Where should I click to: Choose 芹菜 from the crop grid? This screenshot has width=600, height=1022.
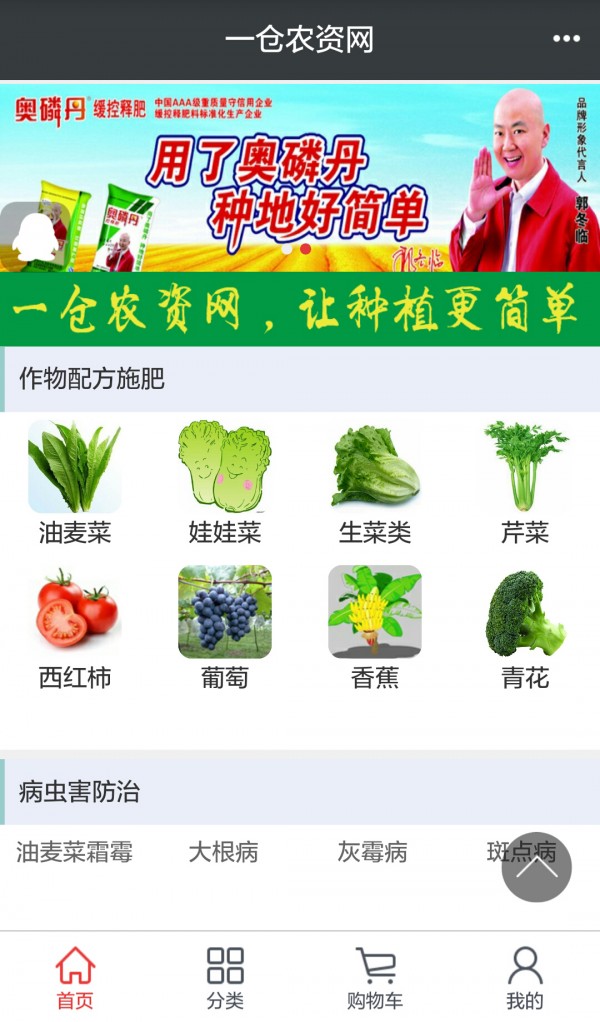click(x=525, y=482)
